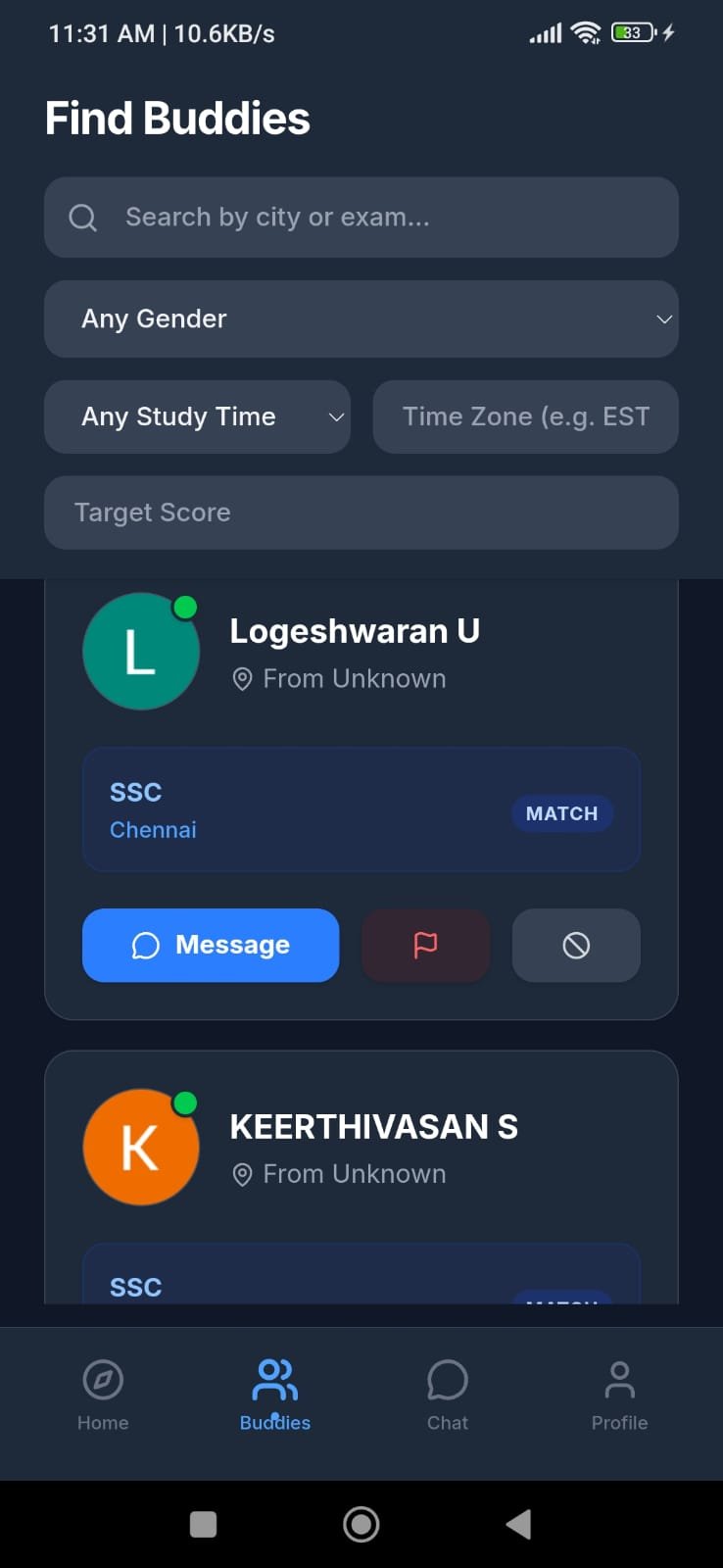This screenshot has height=1568, width=723.
Task: Open the Profile tab
Action: (x=619, y=1396)
